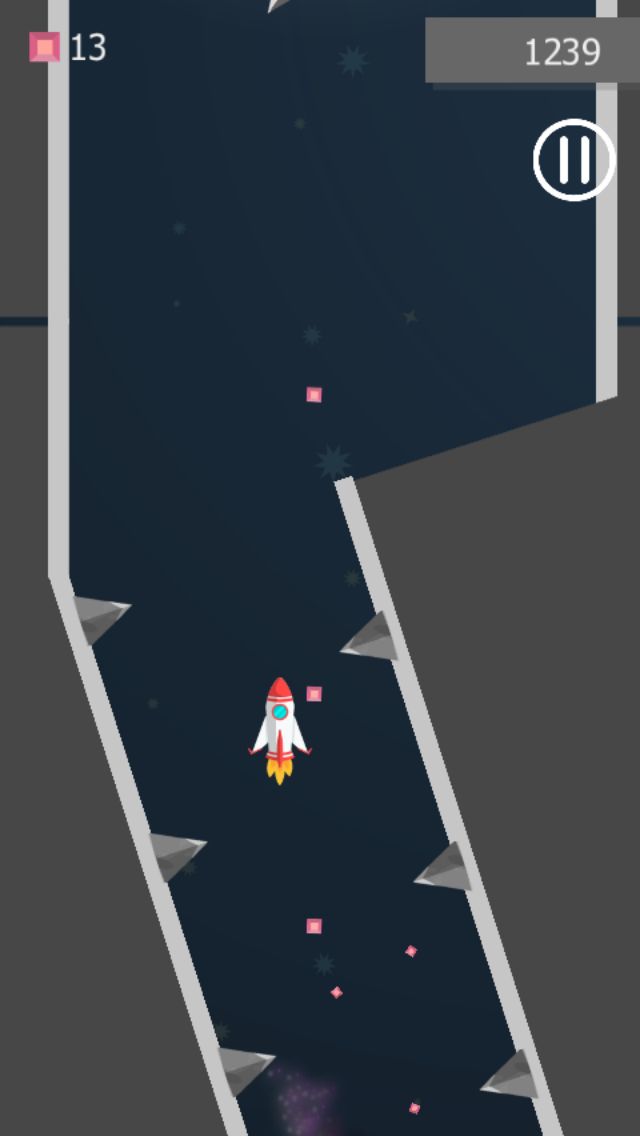The width and height of the screenshot is (640, 1136).
Task: Pause the game
Action: 573,160
